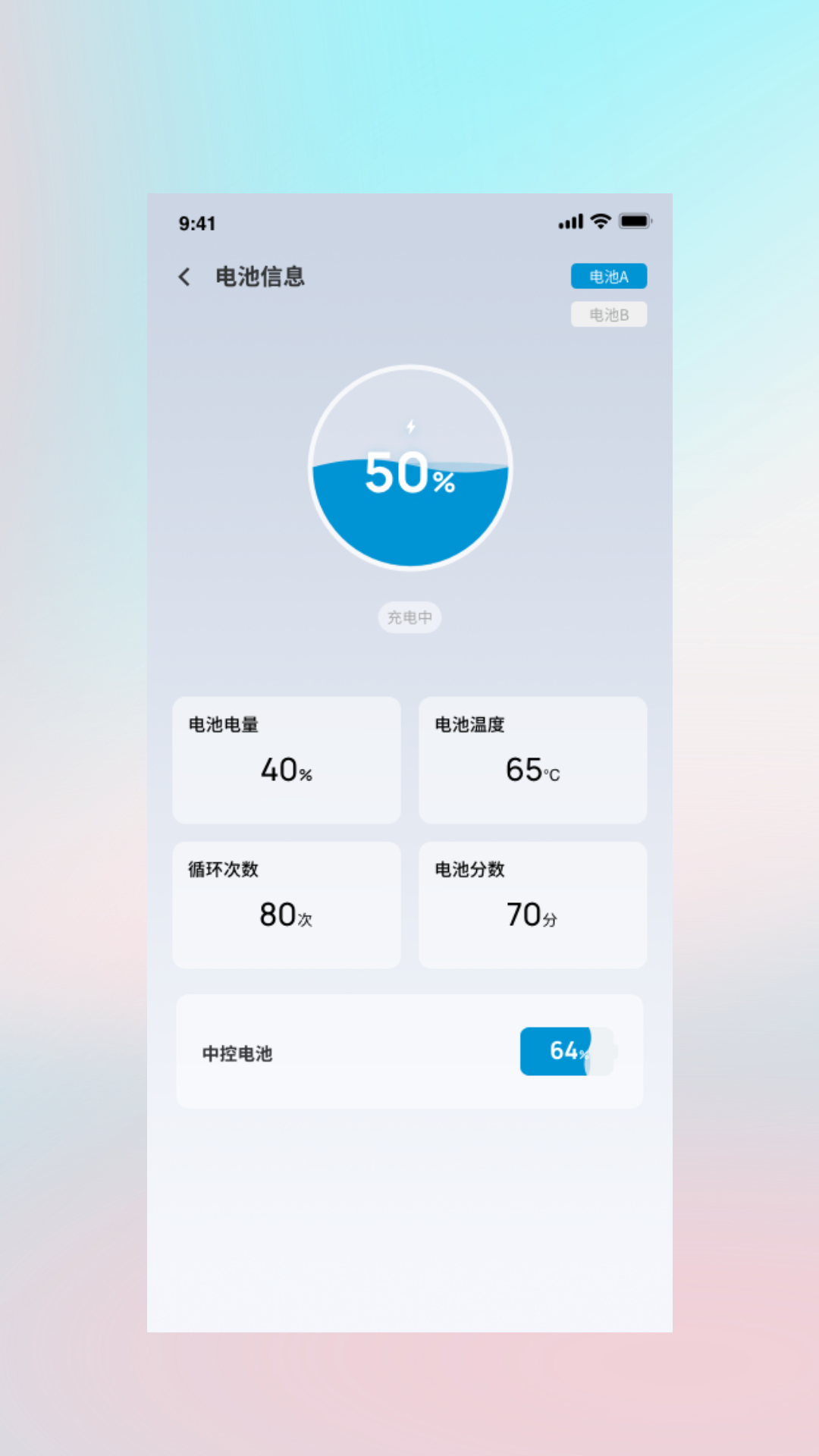819x1456 pixels.
Task: Tap the 电池电量 card showing 40%
Action: pyautogui.click(x=286, y=761)
